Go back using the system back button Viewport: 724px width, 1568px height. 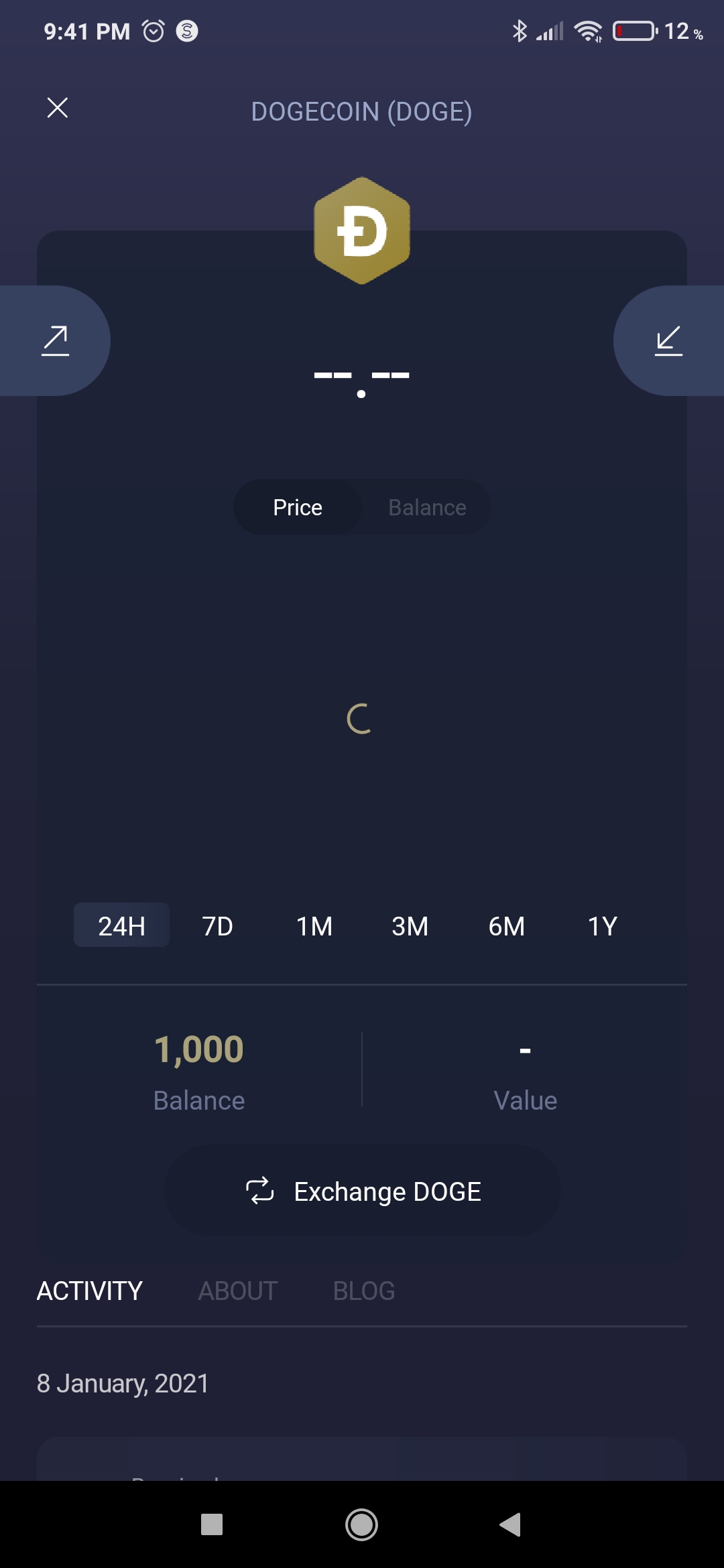pos(510,1524)
